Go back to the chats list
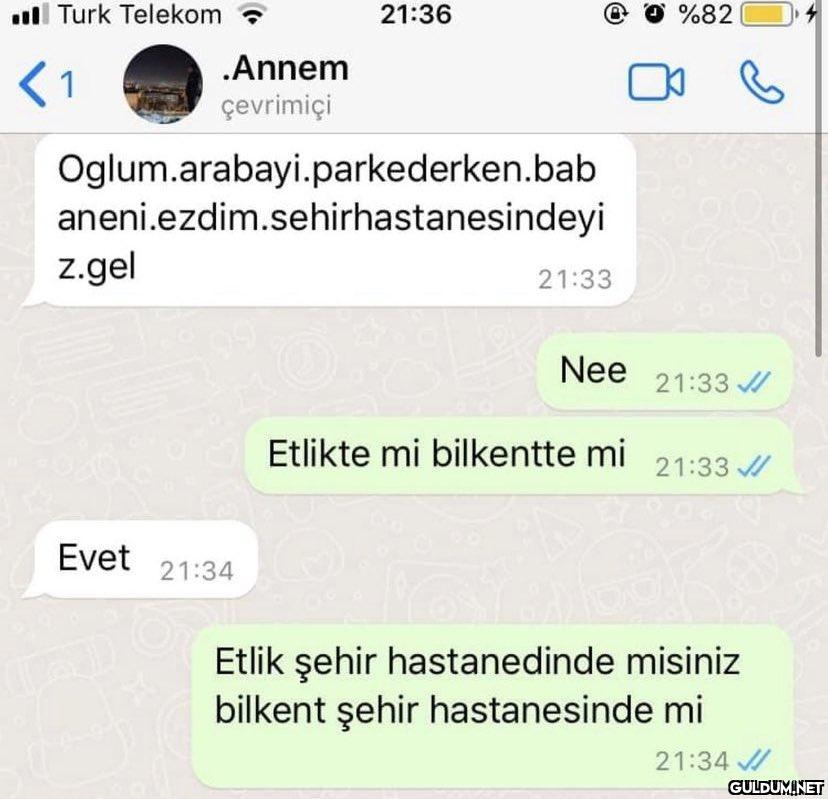 click(x=45, y=86)
